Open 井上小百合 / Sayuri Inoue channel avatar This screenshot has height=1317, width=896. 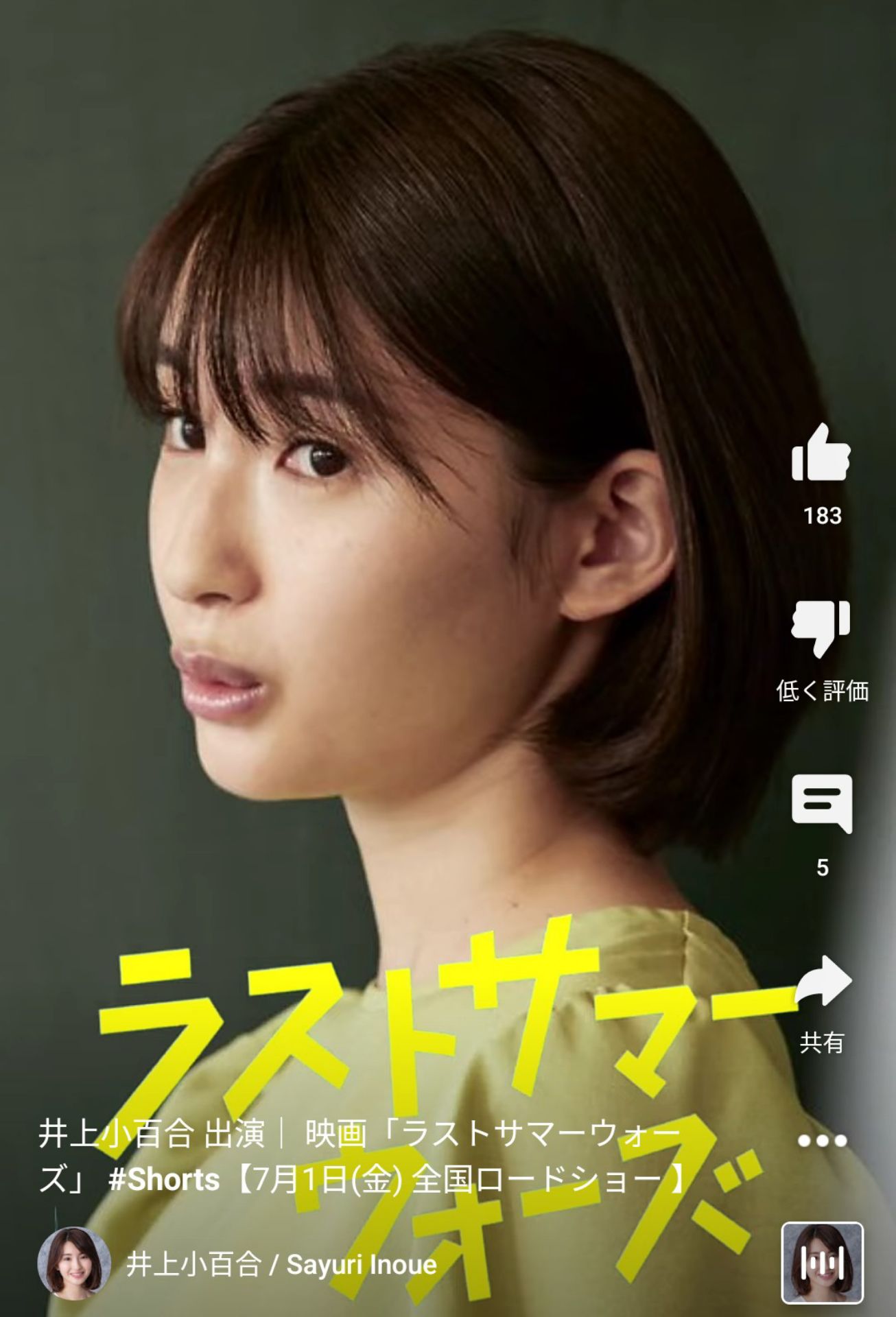tap(74, 1263)
